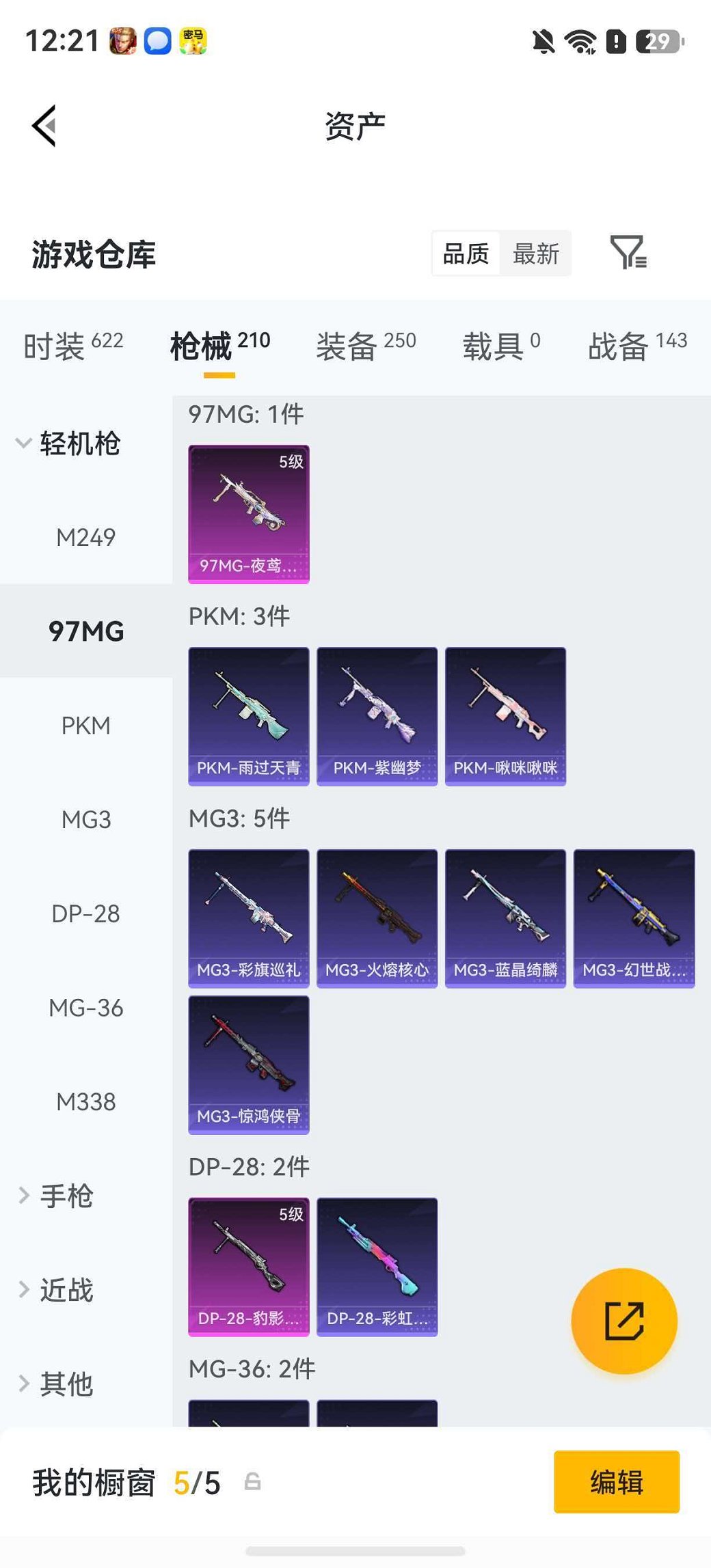View the MG3-火熔核心 skin
Screen dimensions: 711x1568
[377, 919]
